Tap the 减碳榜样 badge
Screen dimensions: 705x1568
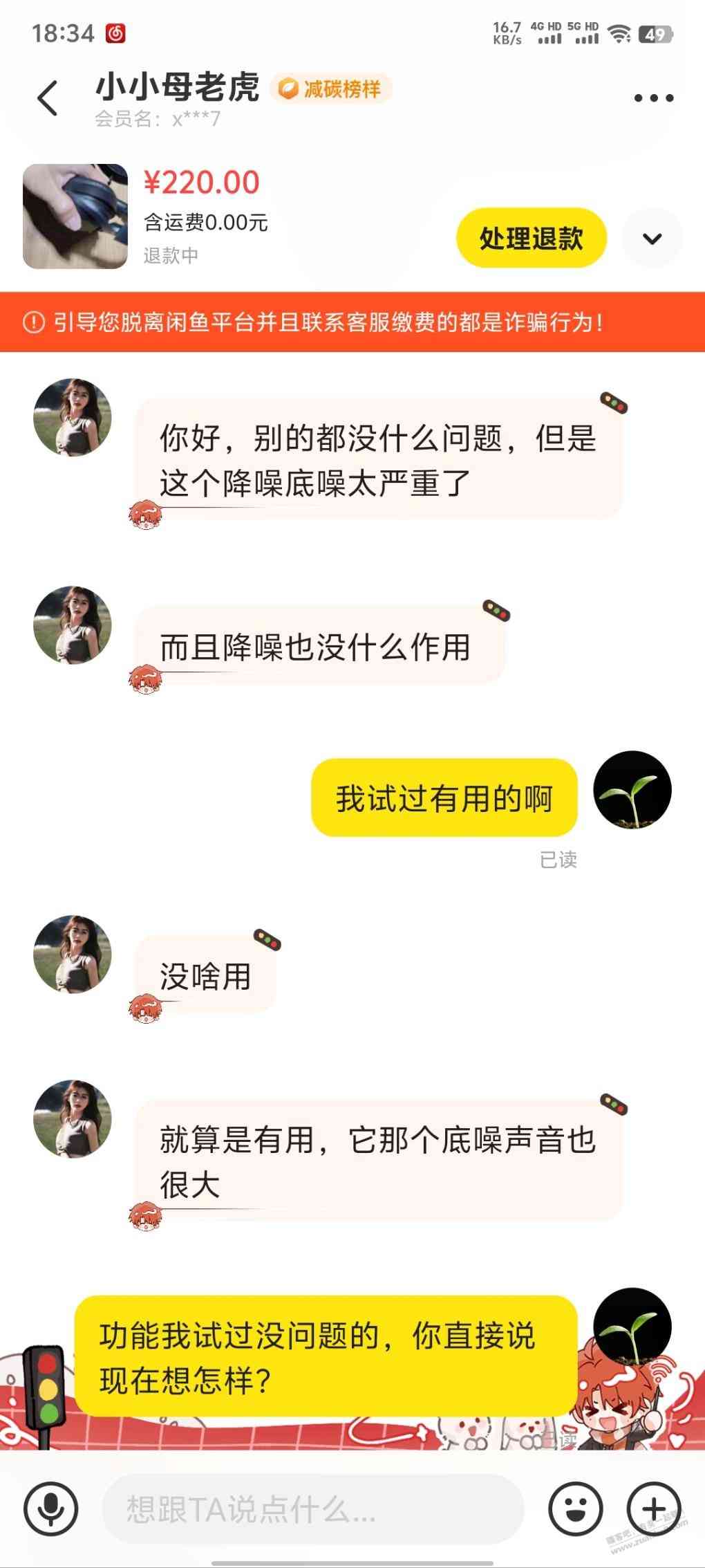point(331,89)
